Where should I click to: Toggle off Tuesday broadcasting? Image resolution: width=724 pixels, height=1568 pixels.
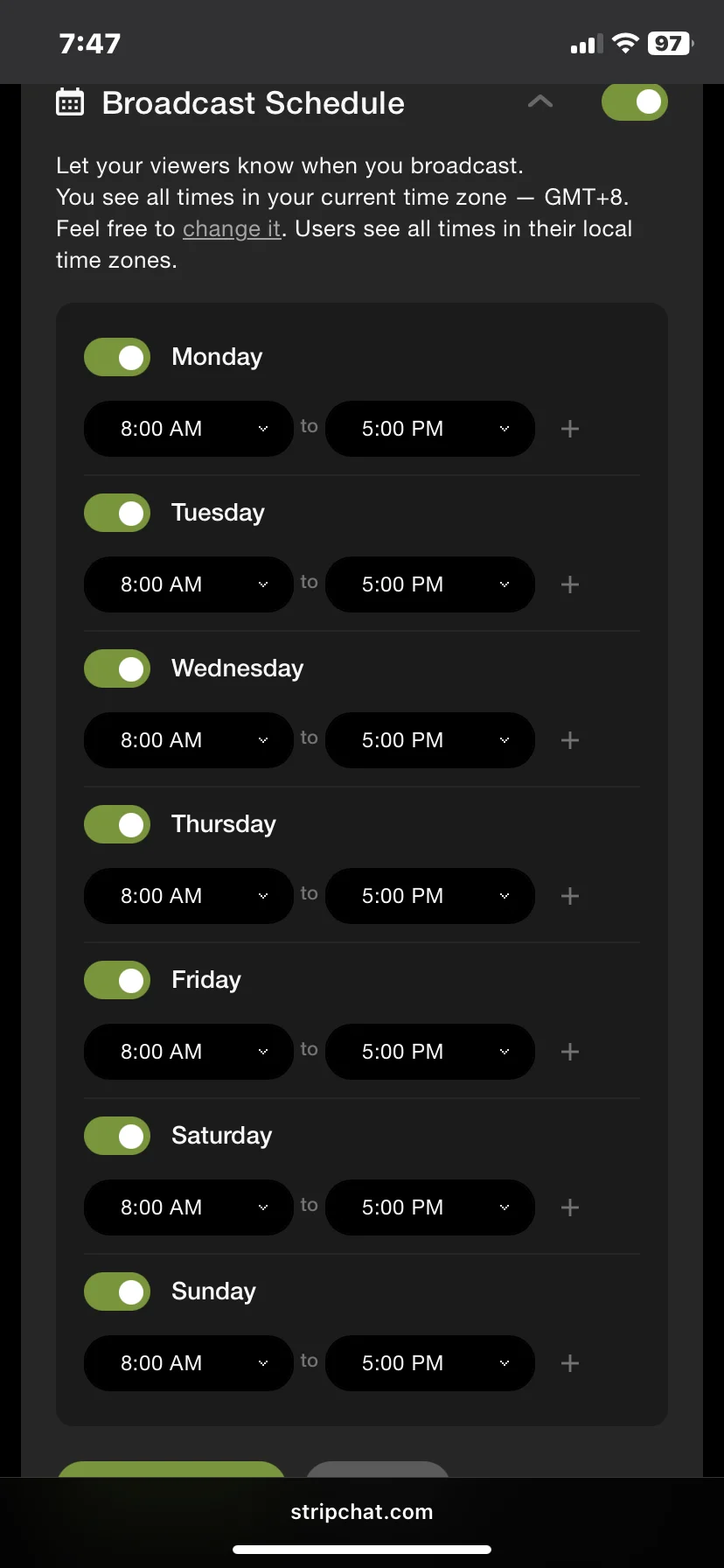click(x=117, y=513)
